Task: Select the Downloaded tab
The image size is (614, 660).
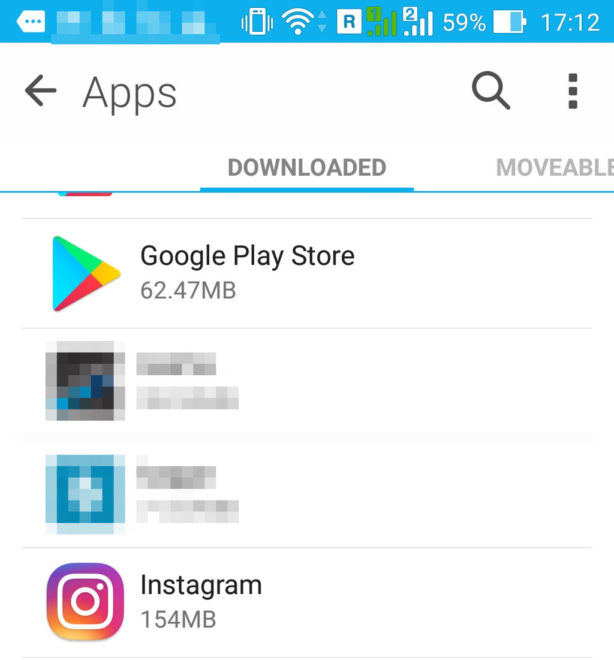Action: [306, 167]
